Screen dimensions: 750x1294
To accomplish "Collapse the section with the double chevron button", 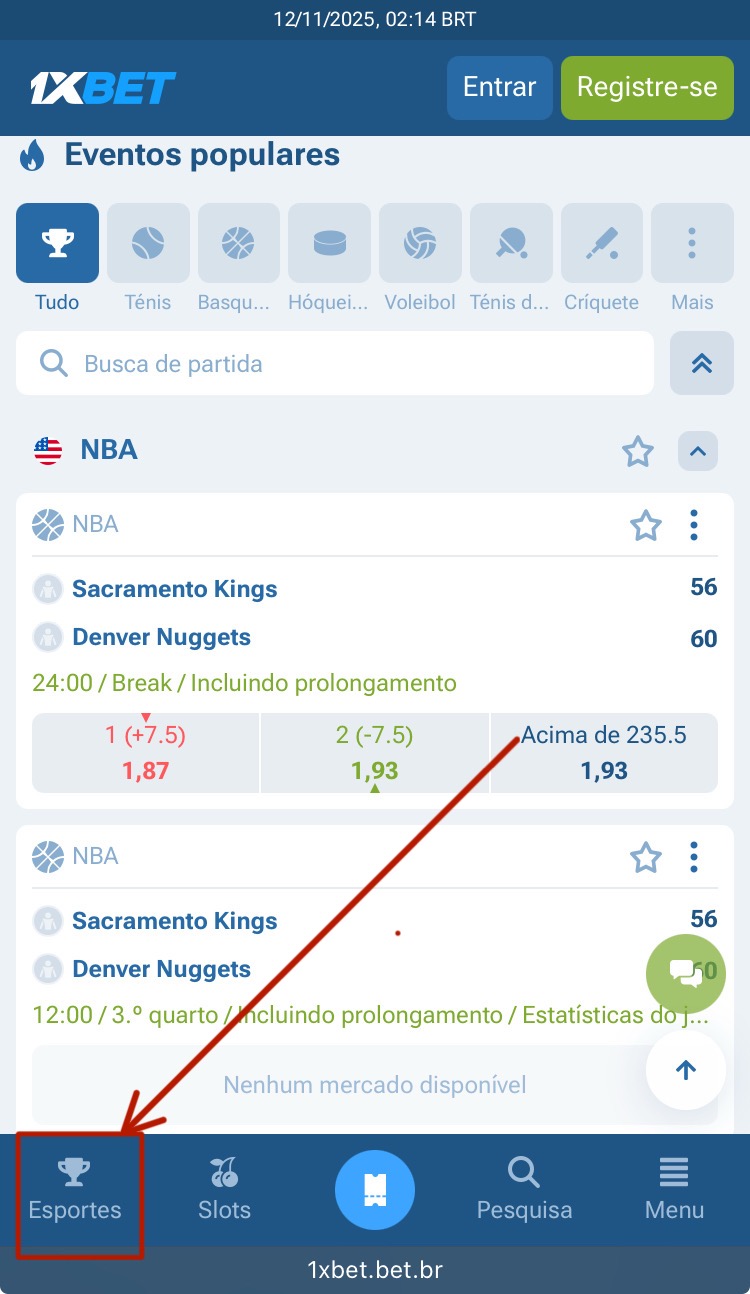I will point(701,363).
